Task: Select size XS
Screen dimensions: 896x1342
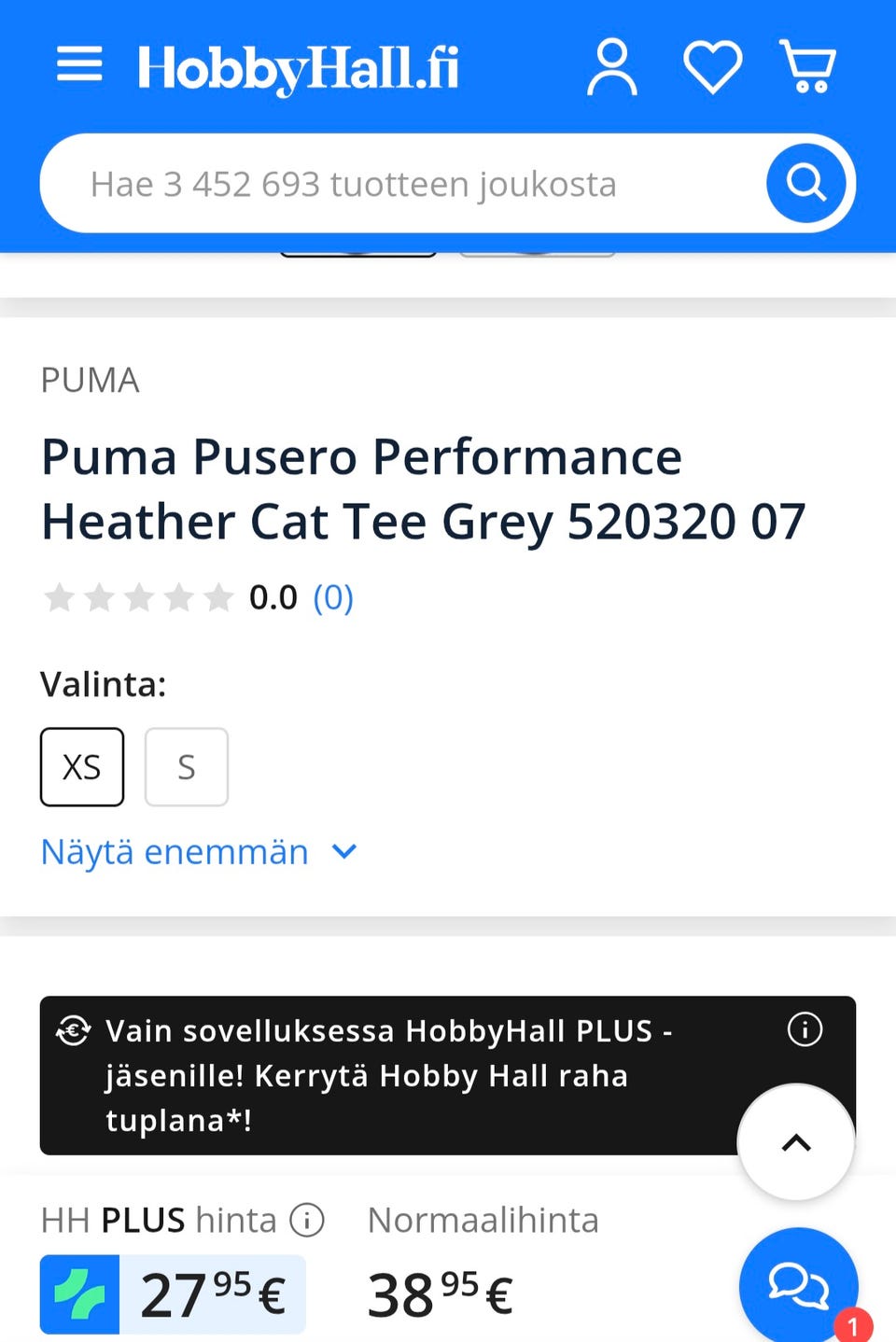Action: pos(82,767)
